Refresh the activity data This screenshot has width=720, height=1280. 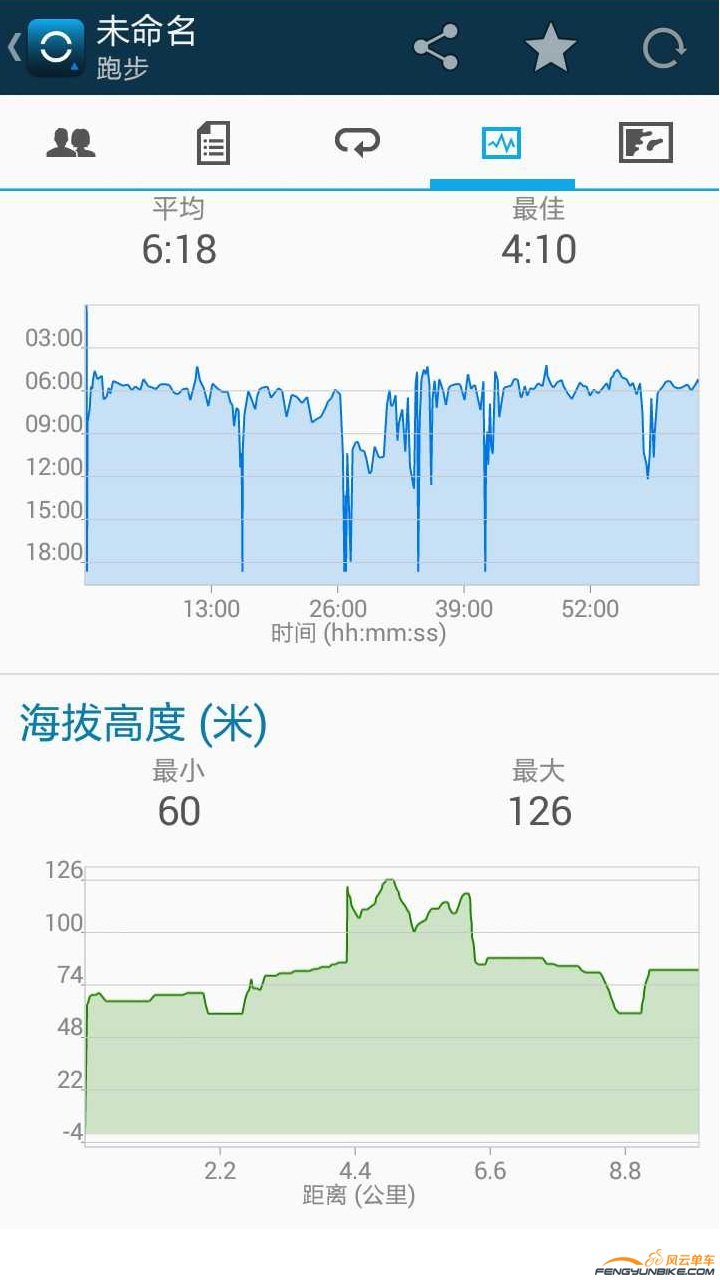664,47
